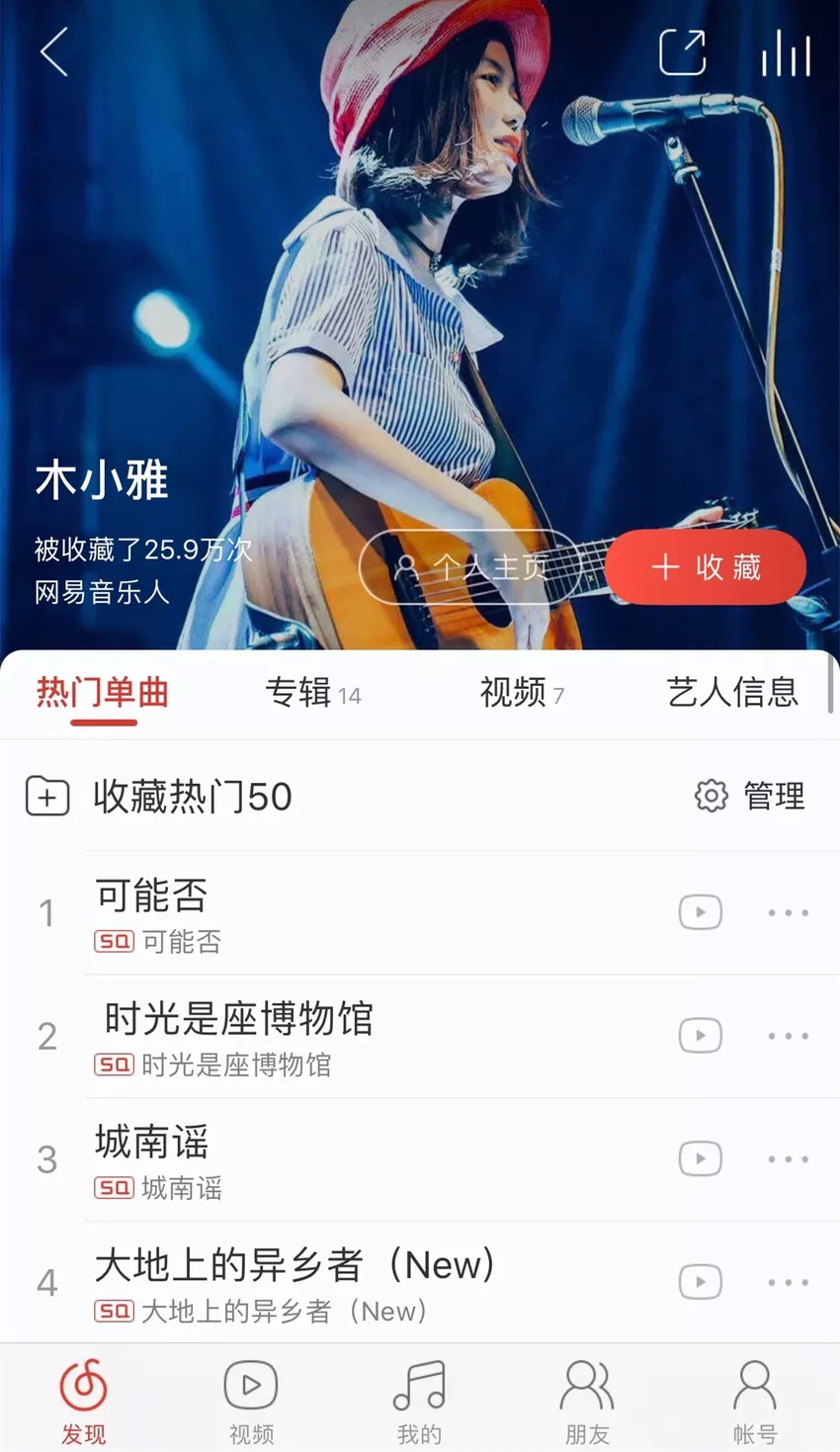This screenshot has width=840, height=1452.
Task: Switch to the 艺人信息 tab
Action: (x=731, y=693)
